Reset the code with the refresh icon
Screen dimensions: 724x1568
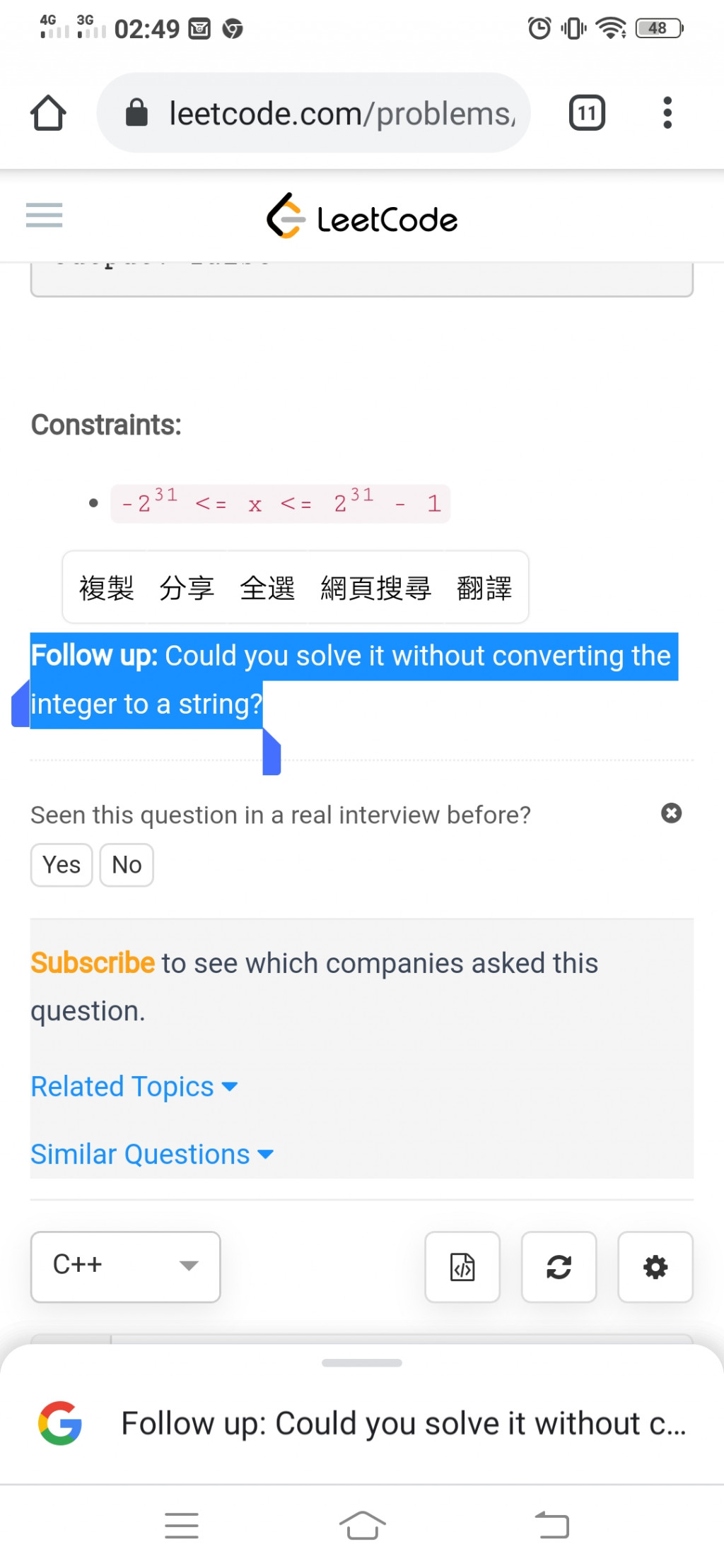tap(559, 1267)
